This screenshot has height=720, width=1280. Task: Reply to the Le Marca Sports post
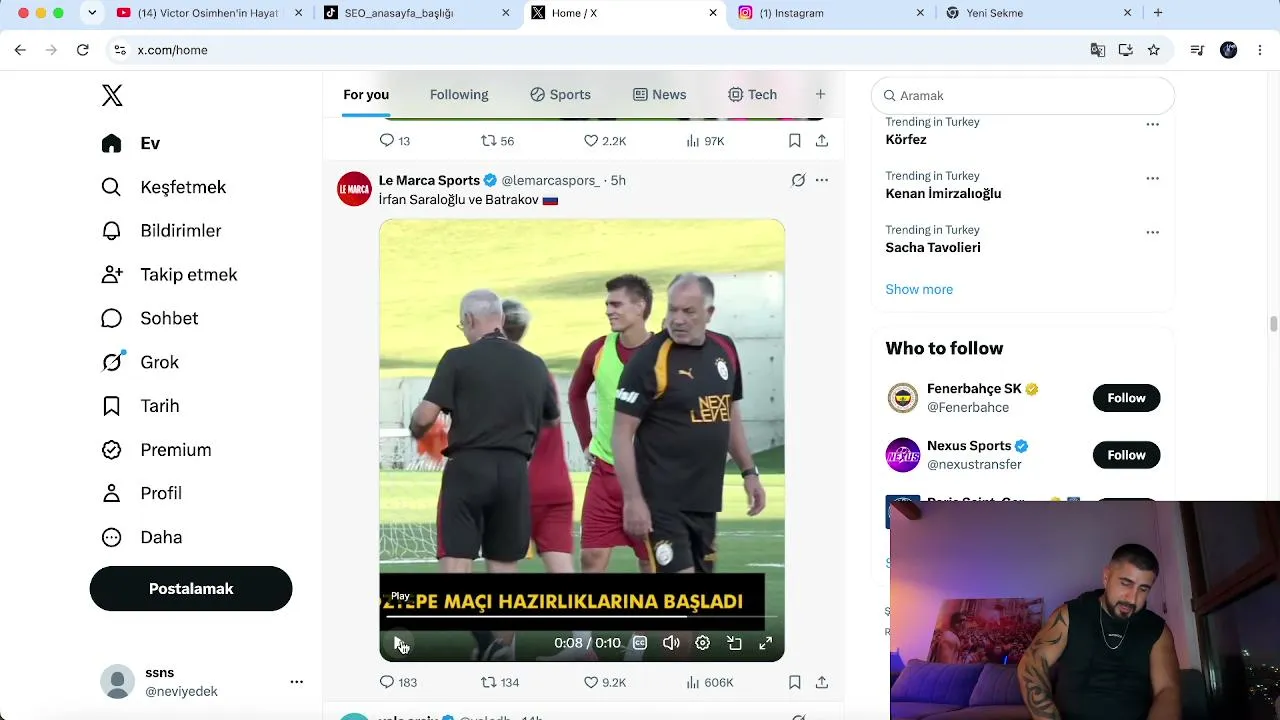397,682
